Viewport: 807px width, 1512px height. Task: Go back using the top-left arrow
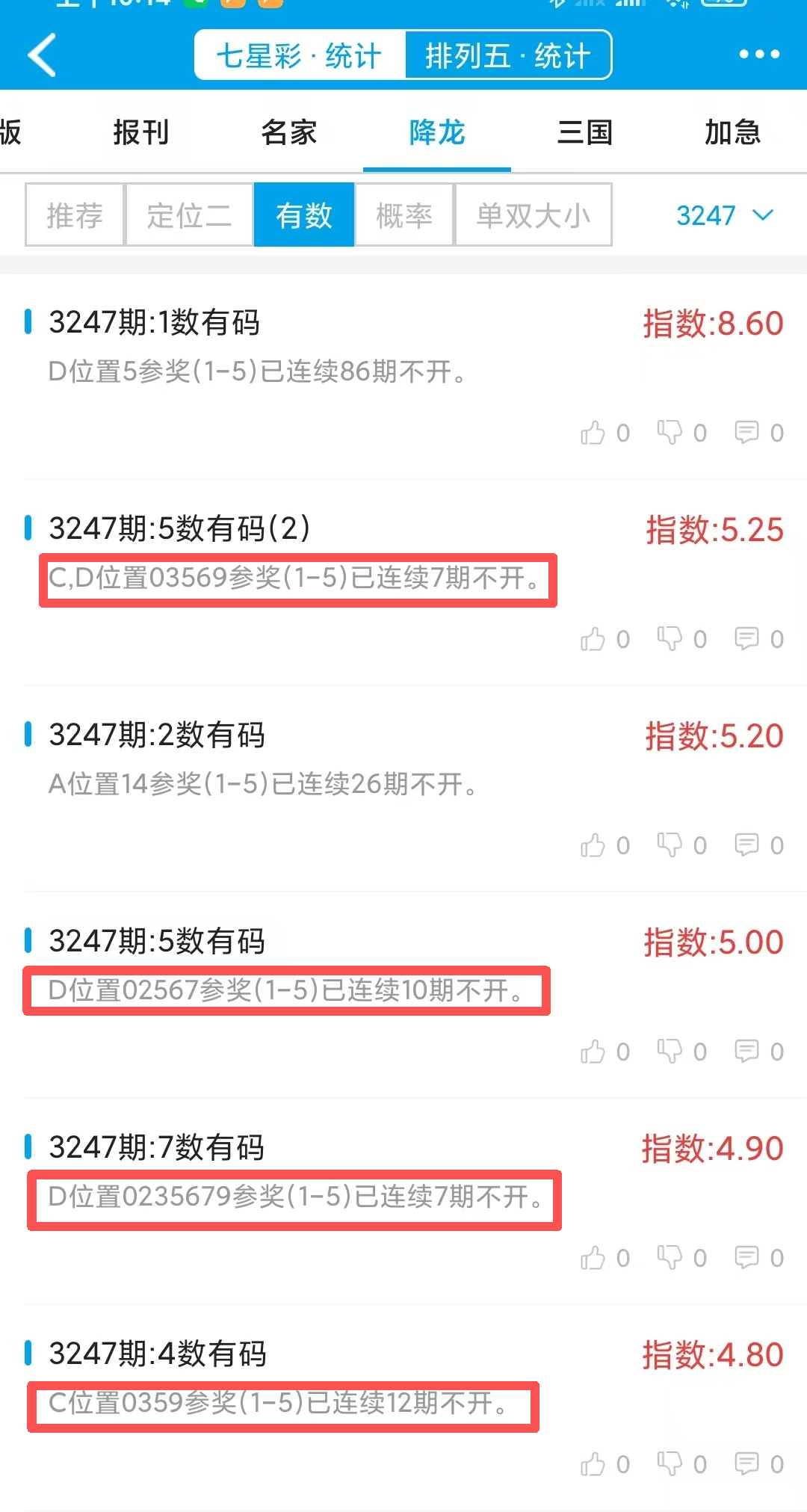(43, 55)
